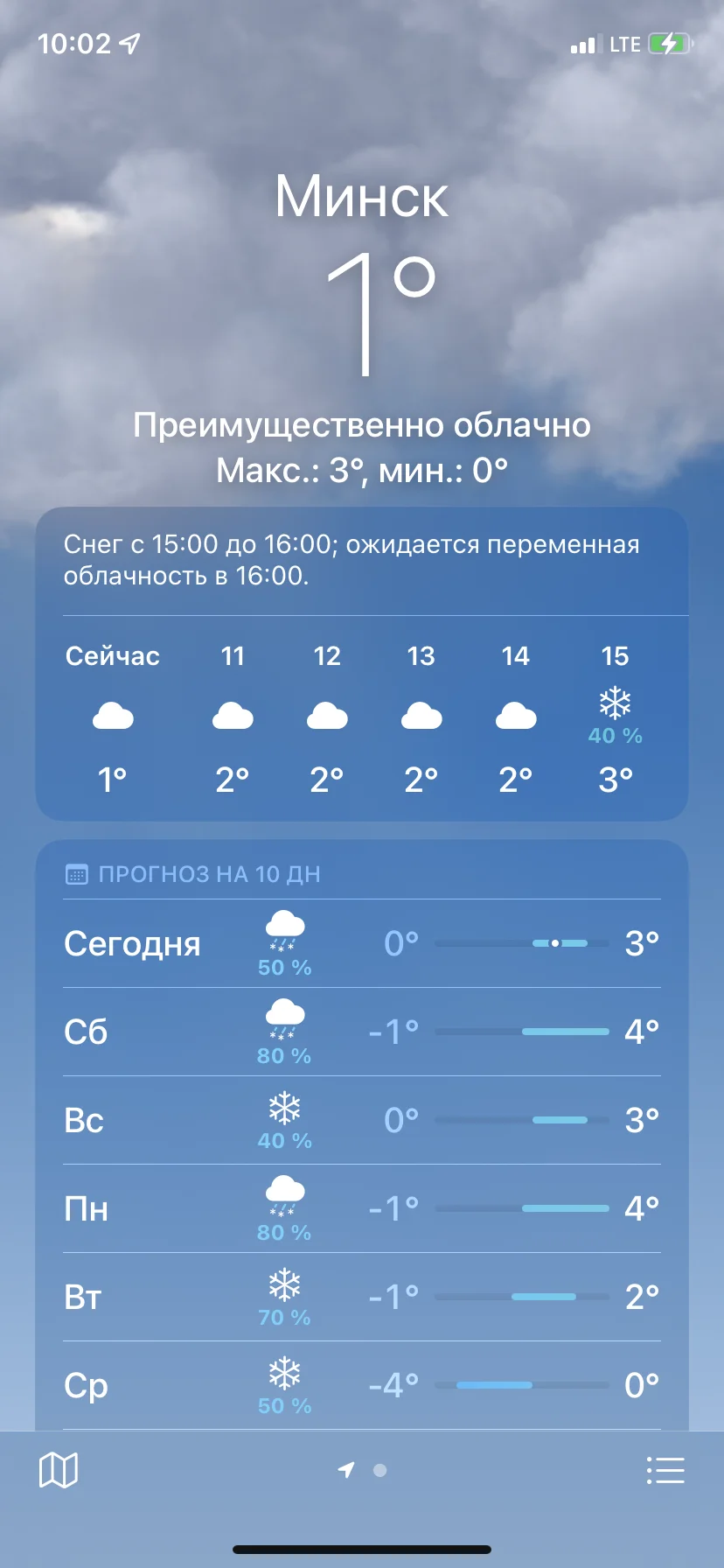The height and width of the screenshot is (1568, 724).
Task: Tap the battery charging indicator
Action: (670, 43)
